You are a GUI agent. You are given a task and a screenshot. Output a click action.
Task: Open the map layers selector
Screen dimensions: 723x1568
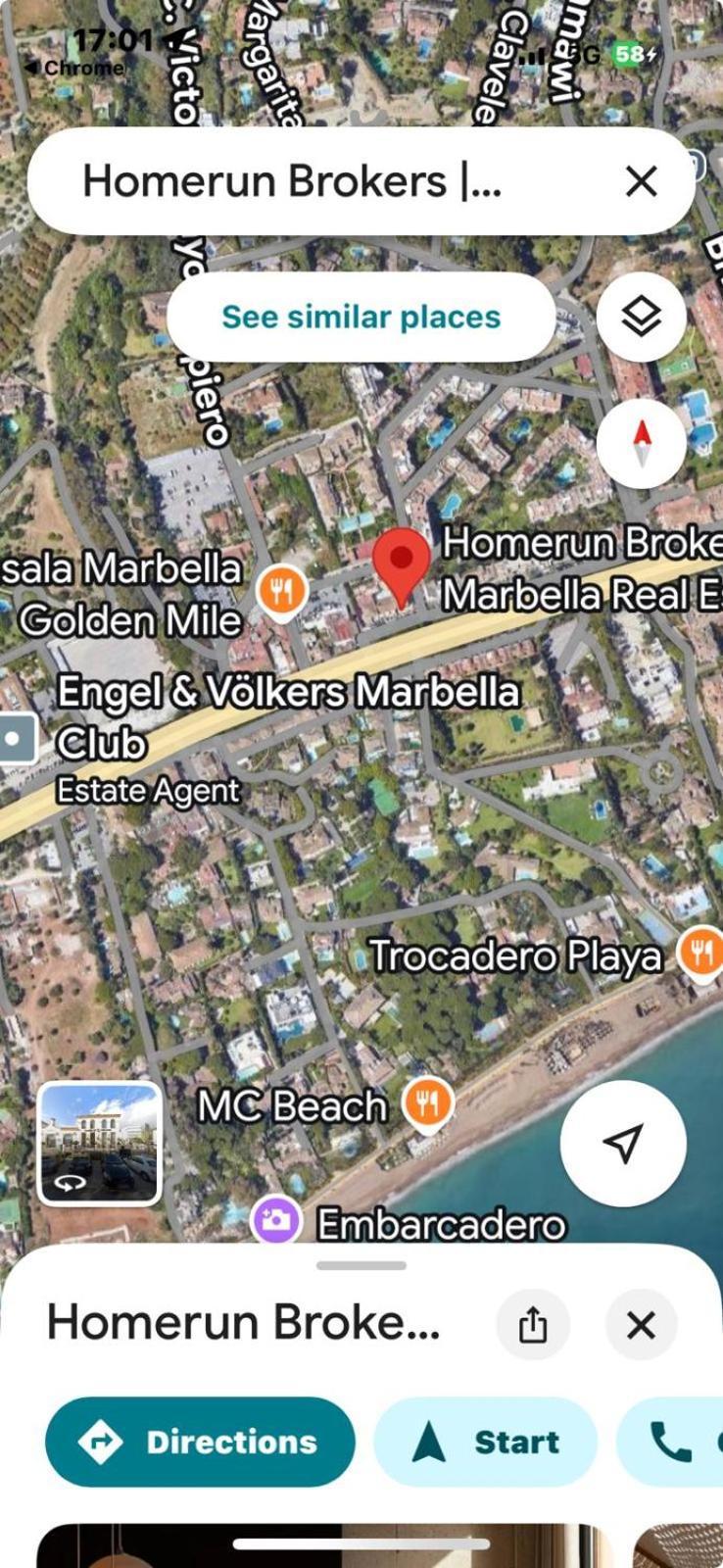[x=641, y=317]
